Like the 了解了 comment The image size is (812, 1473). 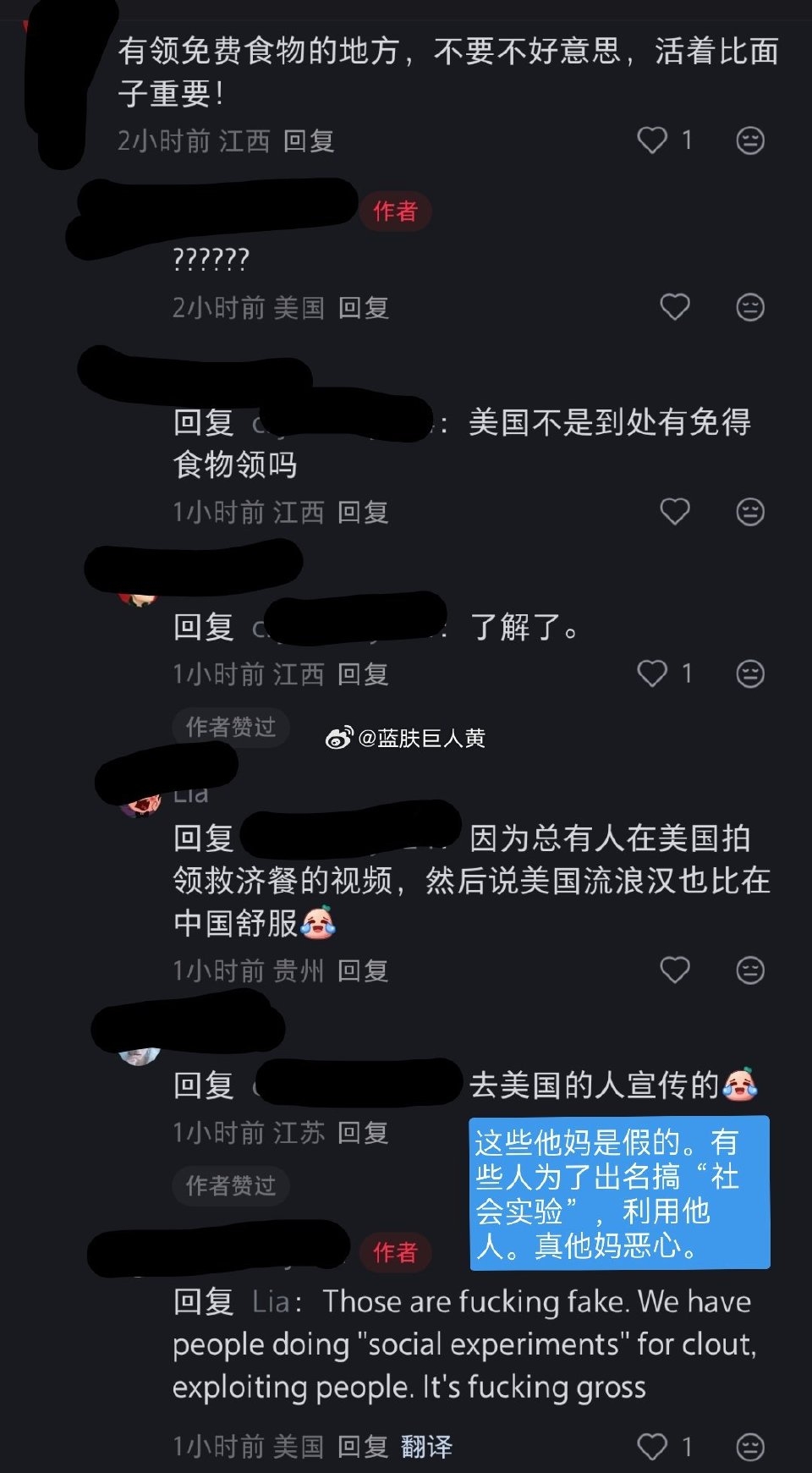652,673
